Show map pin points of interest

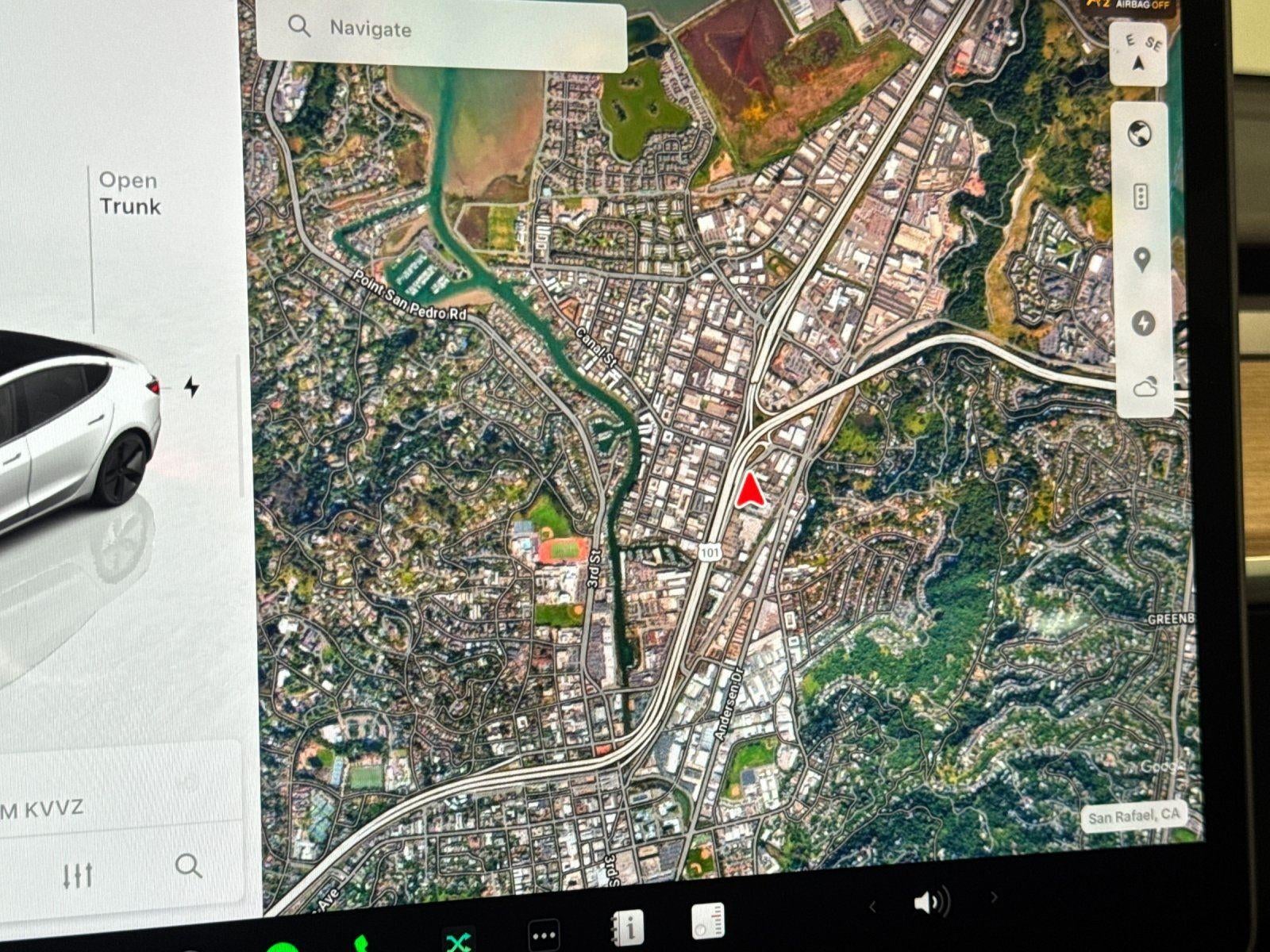(x=1142, y=259)
